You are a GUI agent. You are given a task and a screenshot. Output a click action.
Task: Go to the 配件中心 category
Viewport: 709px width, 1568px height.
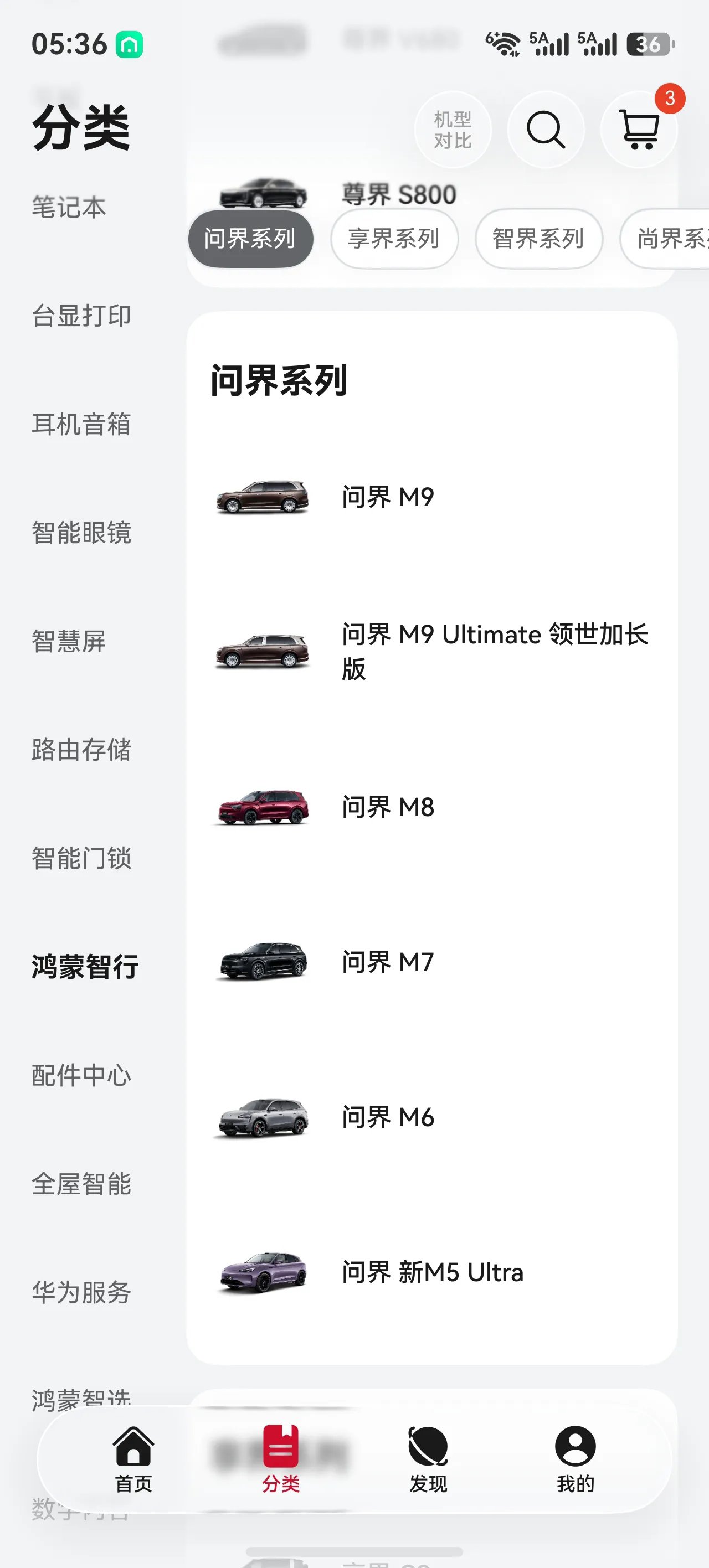tap(81, 1075)
